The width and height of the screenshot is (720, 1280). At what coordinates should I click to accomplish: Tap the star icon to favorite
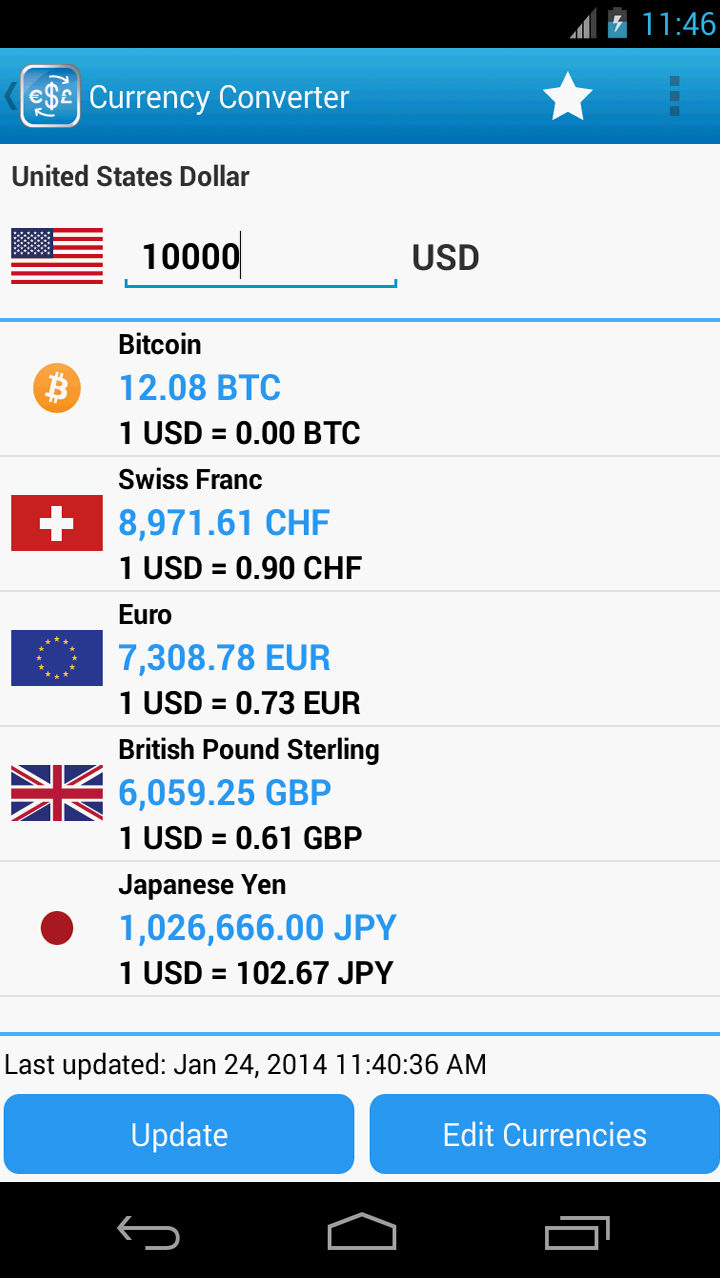coord(567,96)
